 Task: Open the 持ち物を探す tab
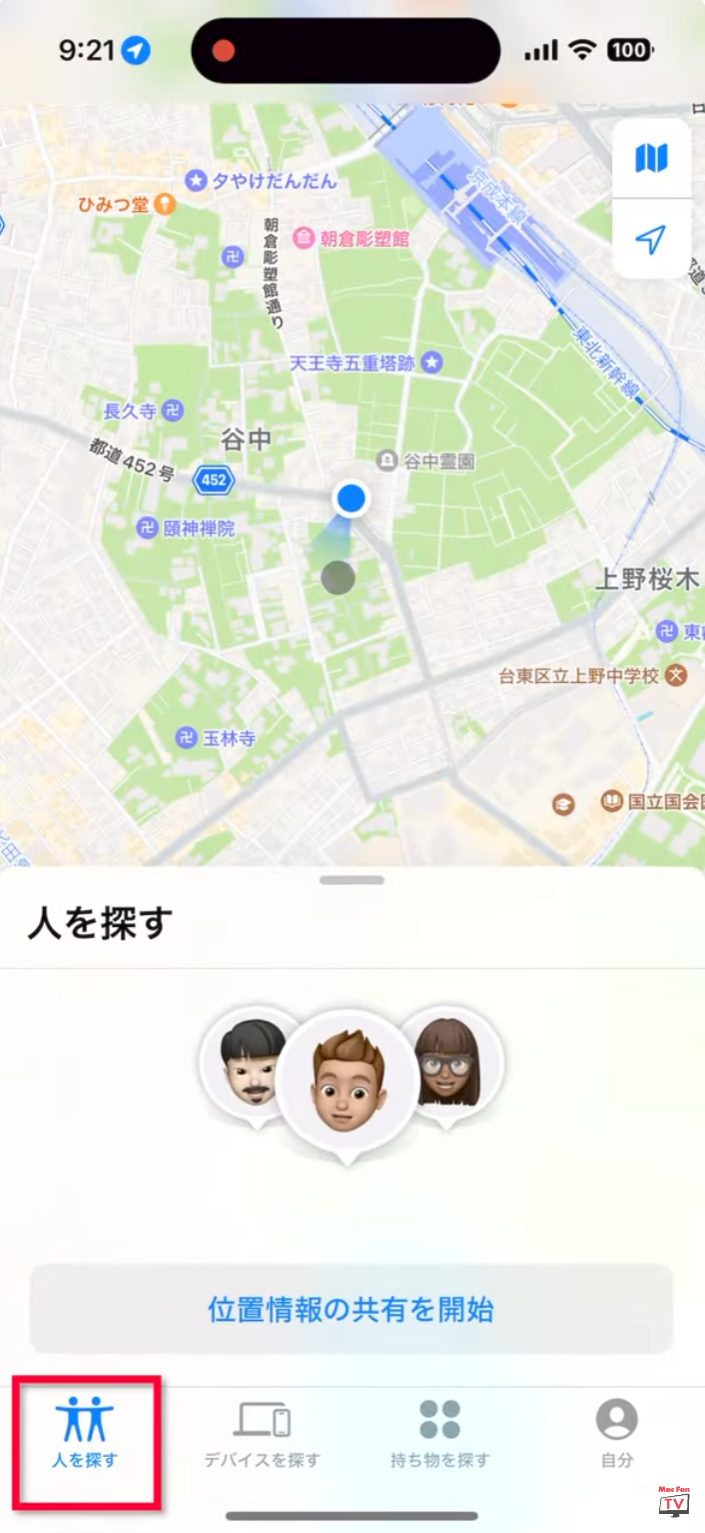pos(440,1433)
